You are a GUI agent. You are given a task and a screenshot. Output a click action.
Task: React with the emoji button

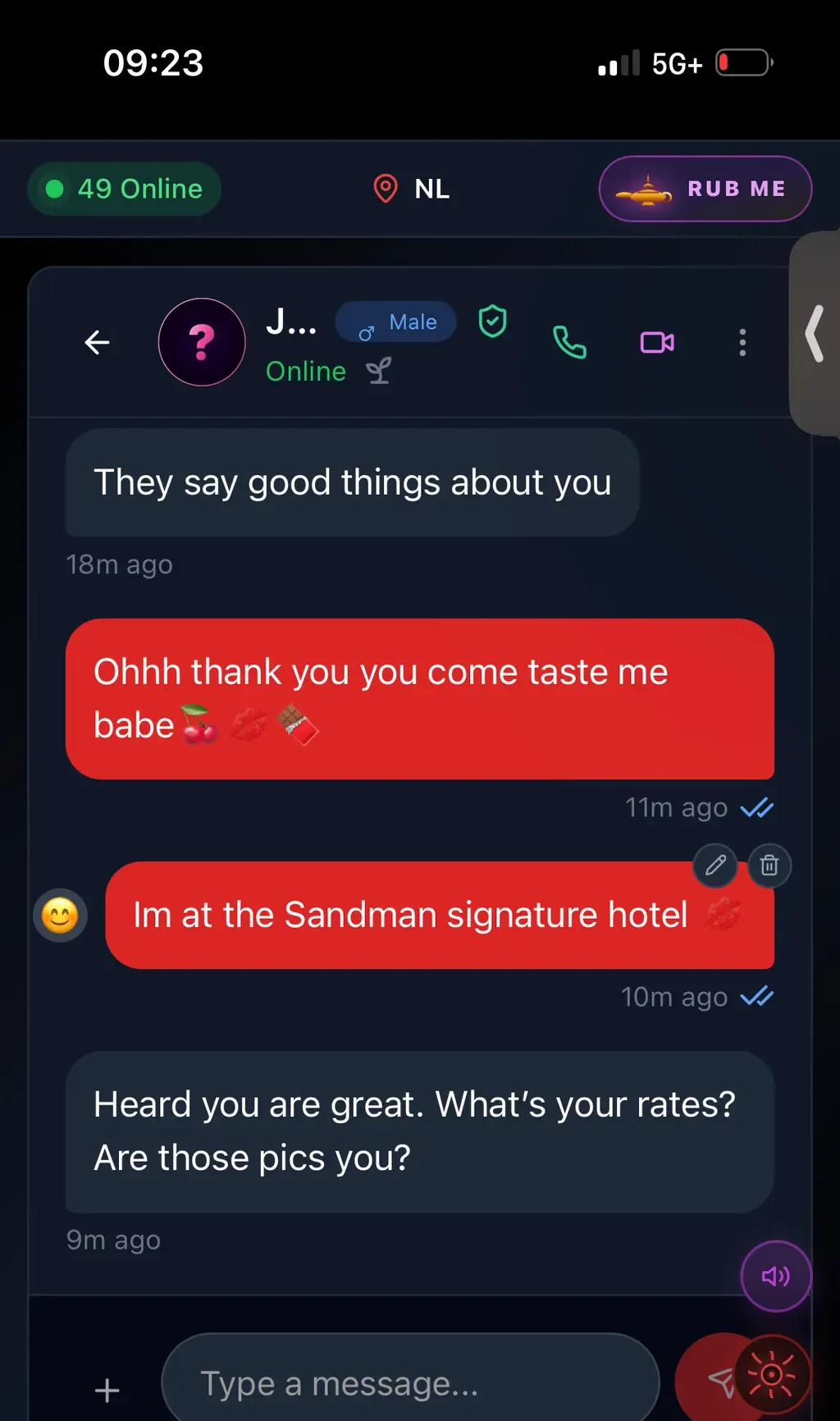tap(60, 915)
